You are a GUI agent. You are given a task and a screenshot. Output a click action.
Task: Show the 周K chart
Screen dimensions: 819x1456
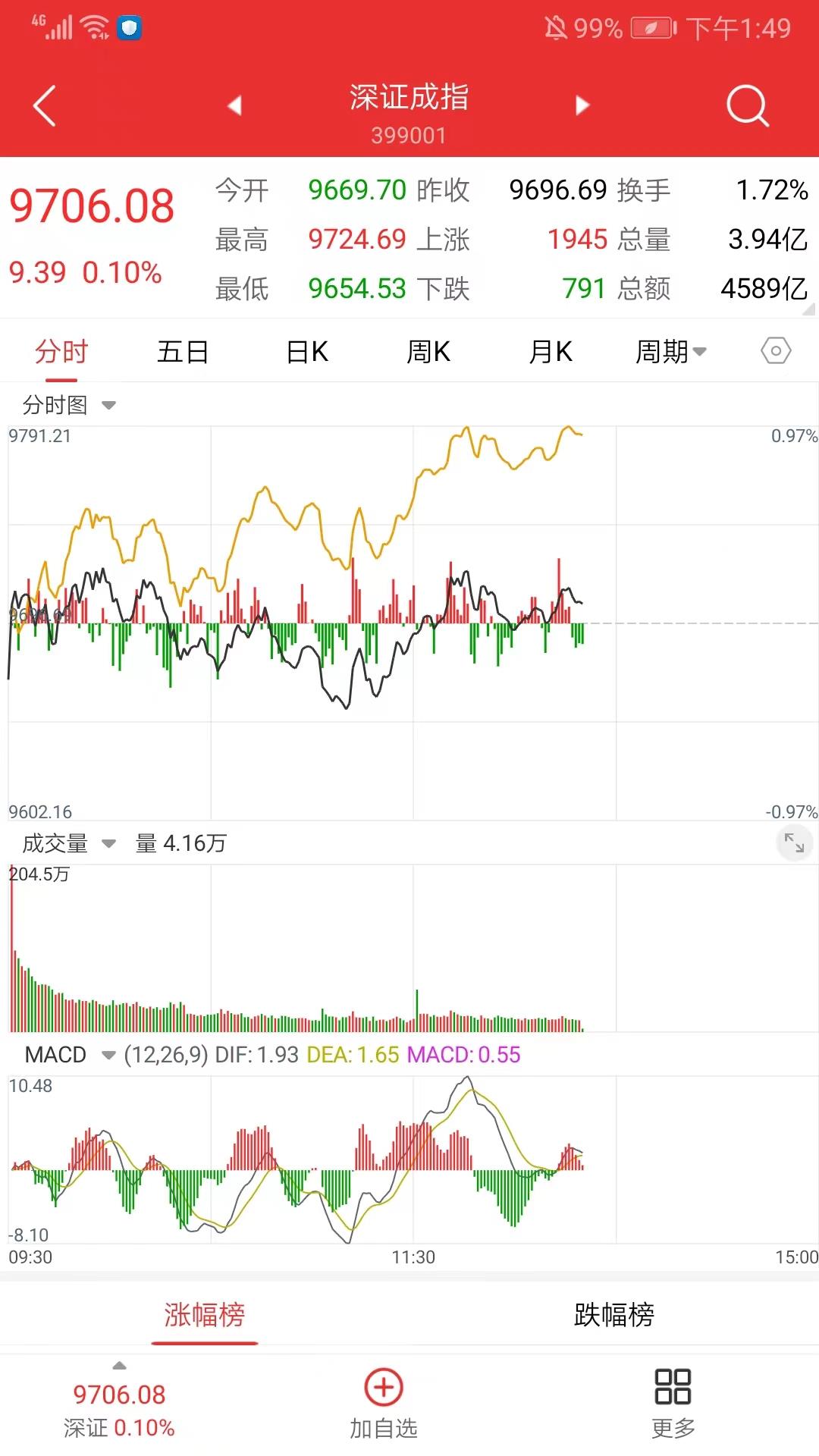(428, 352)
